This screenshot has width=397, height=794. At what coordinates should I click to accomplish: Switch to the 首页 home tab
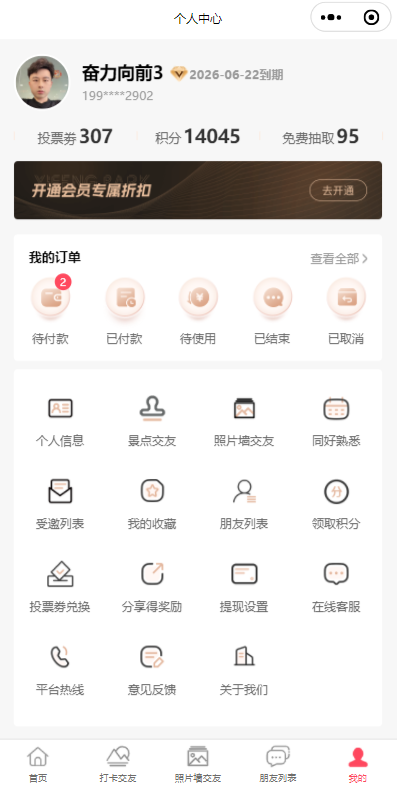38,765
